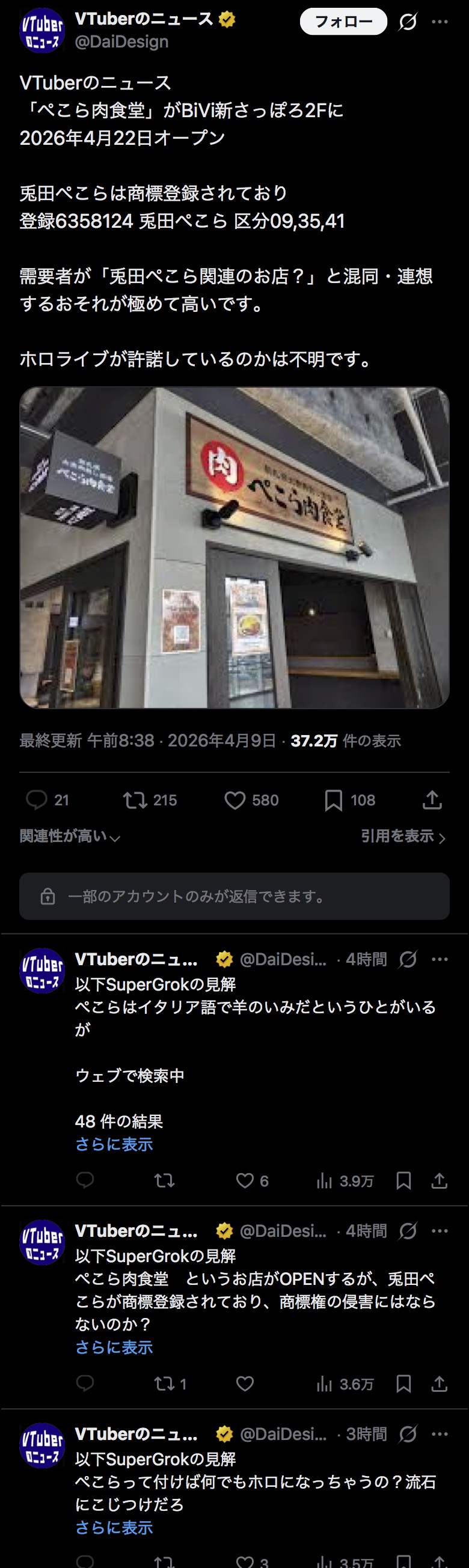Reply to the main post with 21 comments

37,800
